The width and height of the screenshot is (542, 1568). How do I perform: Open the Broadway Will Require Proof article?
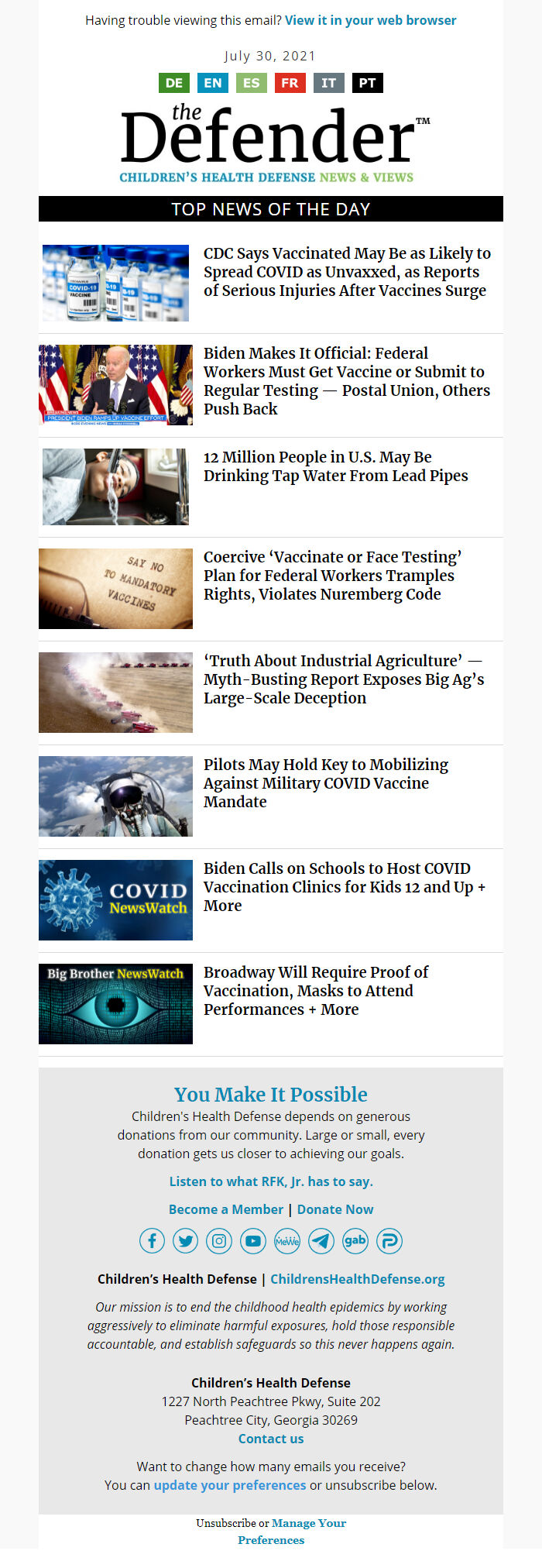point(315,990)
